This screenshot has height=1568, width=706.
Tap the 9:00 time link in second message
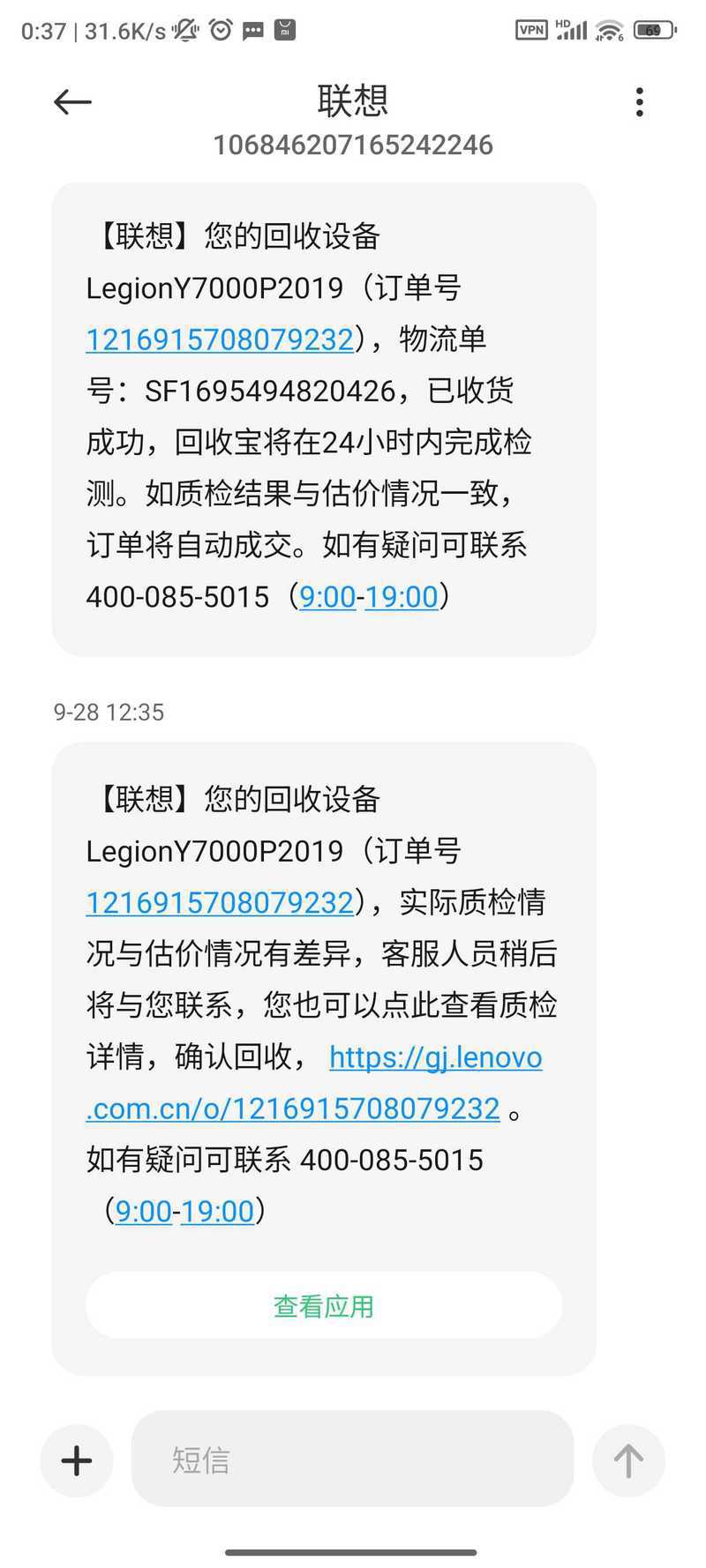point(144,1212)
